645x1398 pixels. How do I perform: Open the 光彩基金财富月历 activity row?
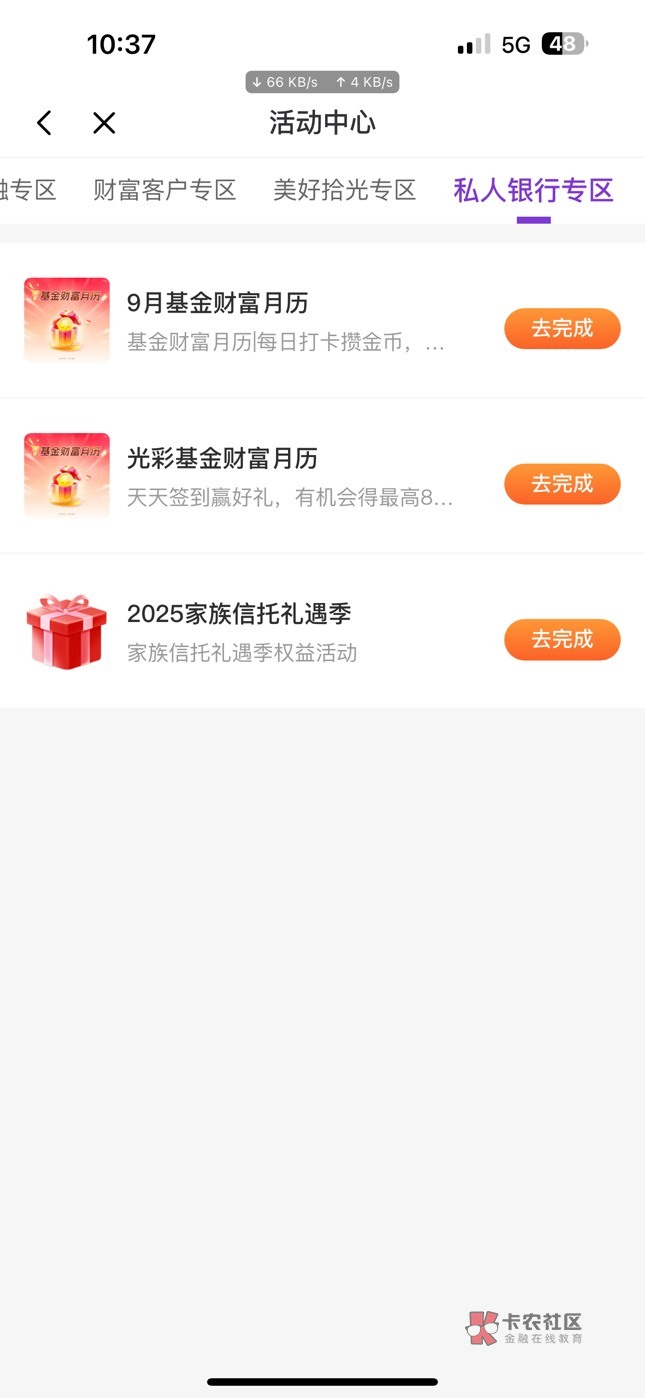290,476
